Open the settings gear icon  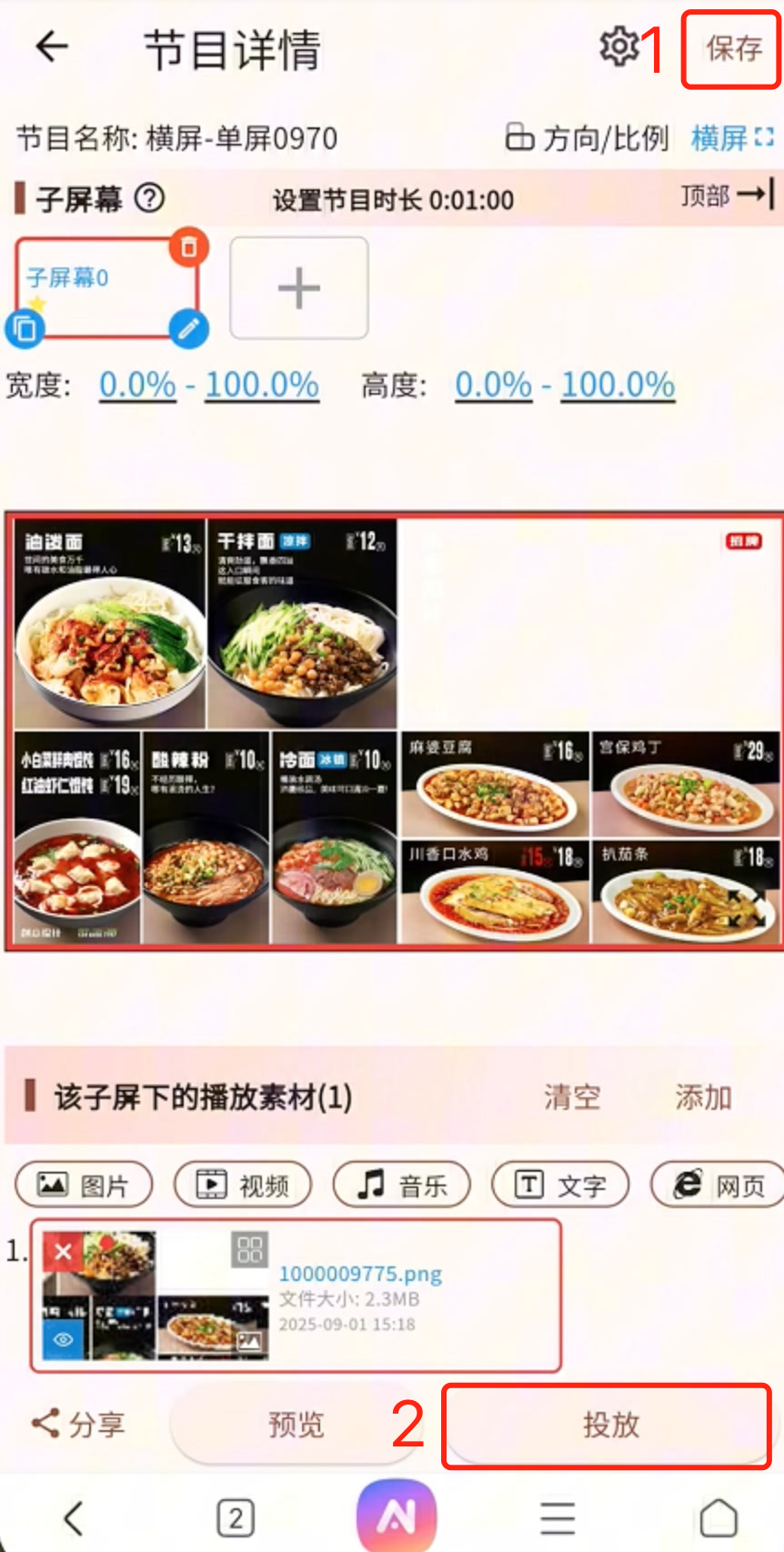click(619, 46)
